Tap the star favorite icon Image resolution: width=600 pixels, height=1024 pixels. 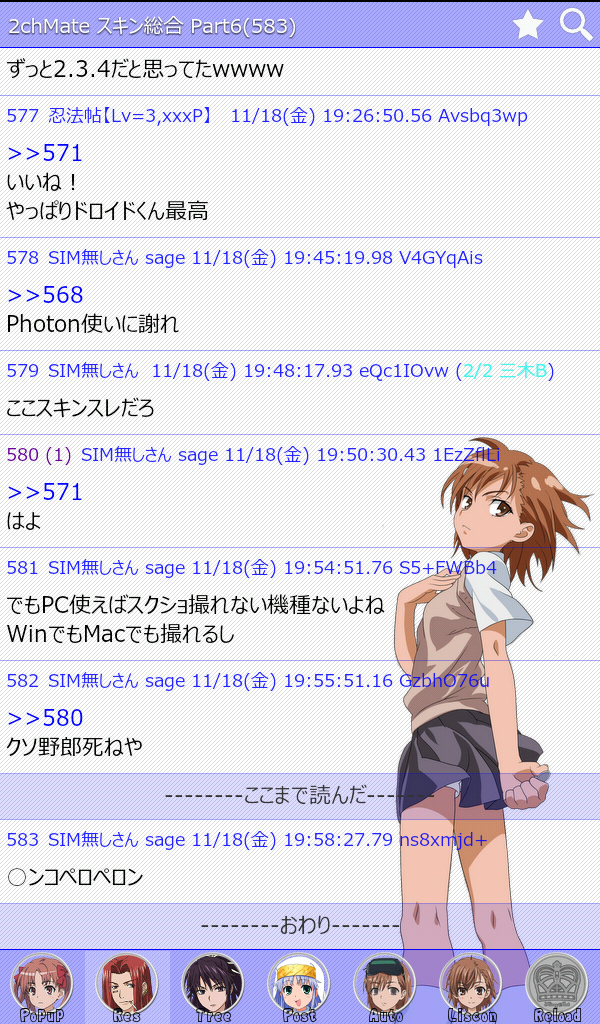(528, 25)
